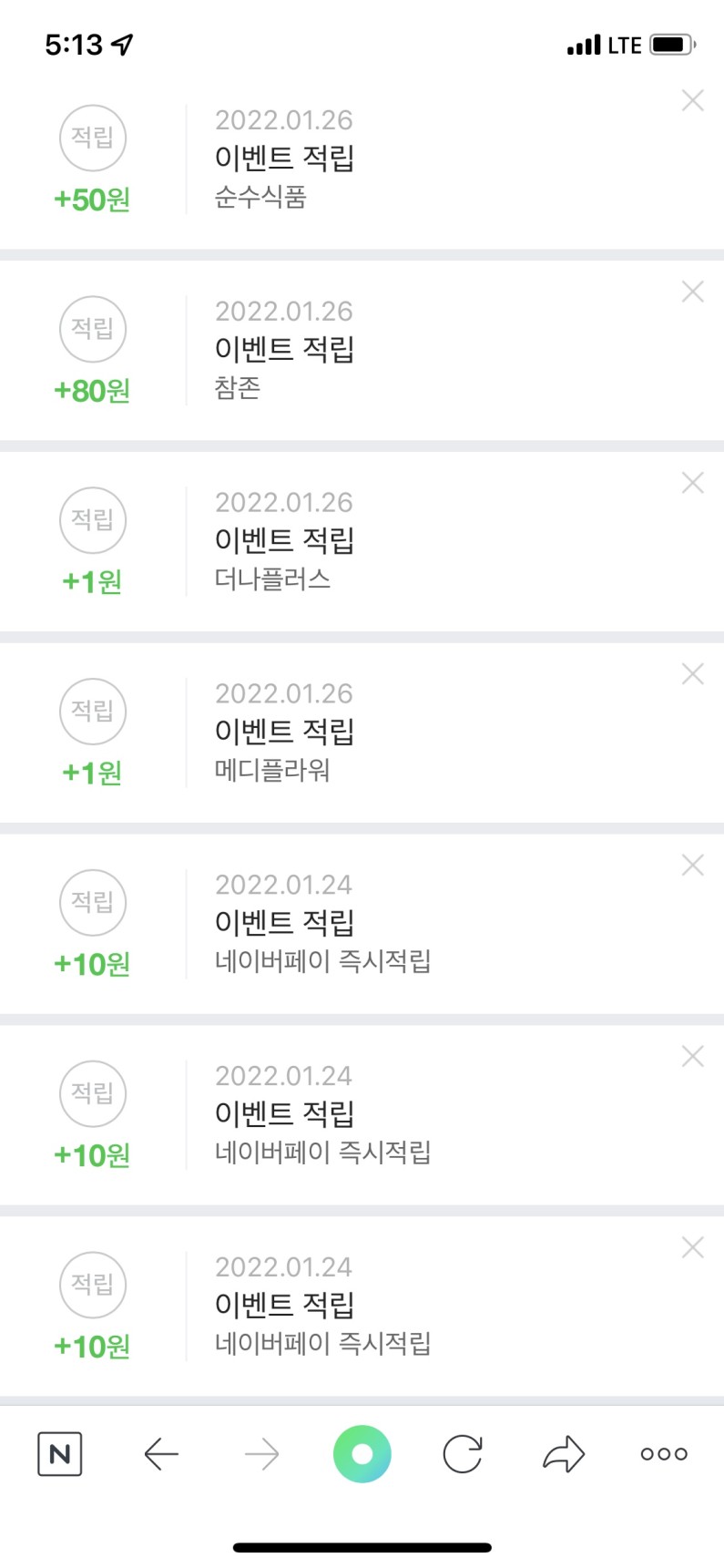Open the green dot search button
724x1568 pixels.
(362, 1453)
